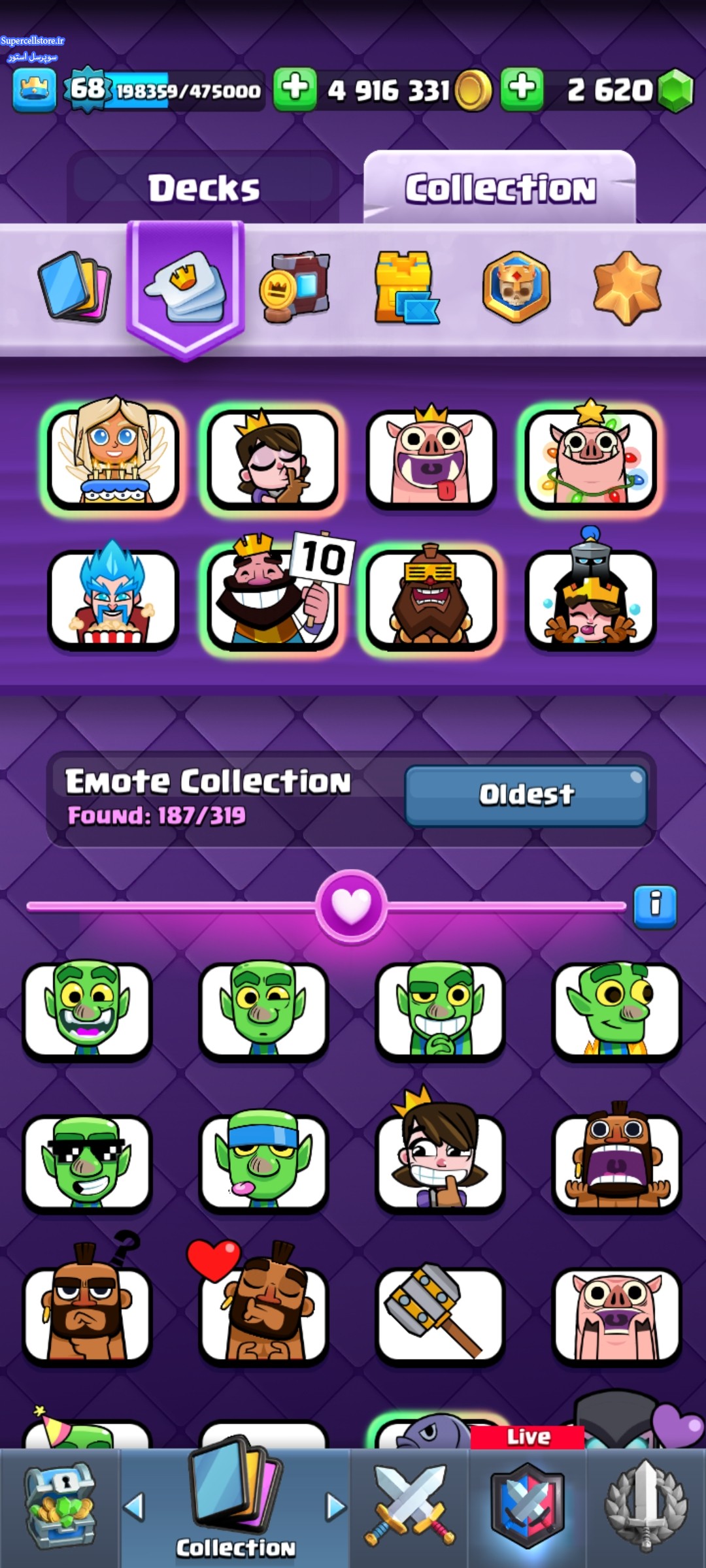Open the shop chest tab
706x1568 pixels.
point(60,1506)
